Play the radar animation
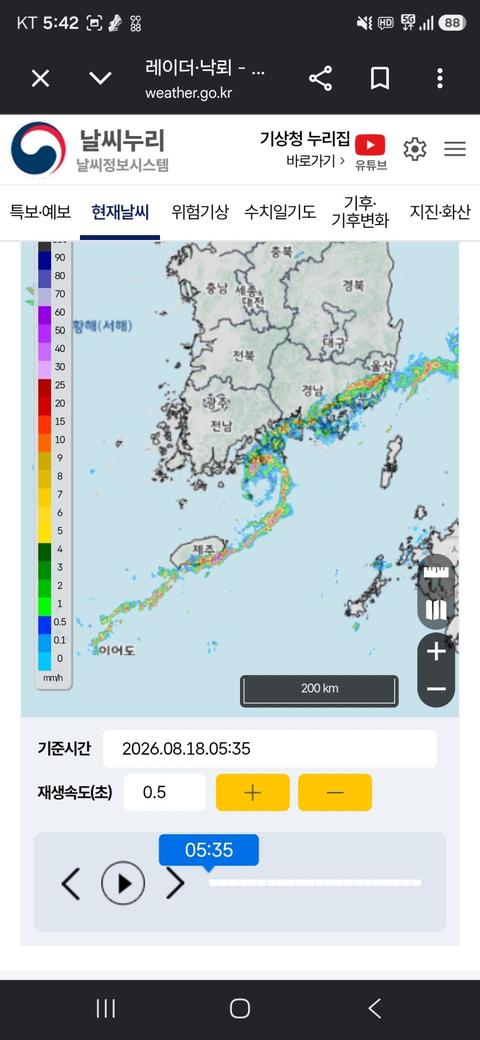Image resolution: width=480 pixels, height=1040 pixels. (x=123, y=883)
